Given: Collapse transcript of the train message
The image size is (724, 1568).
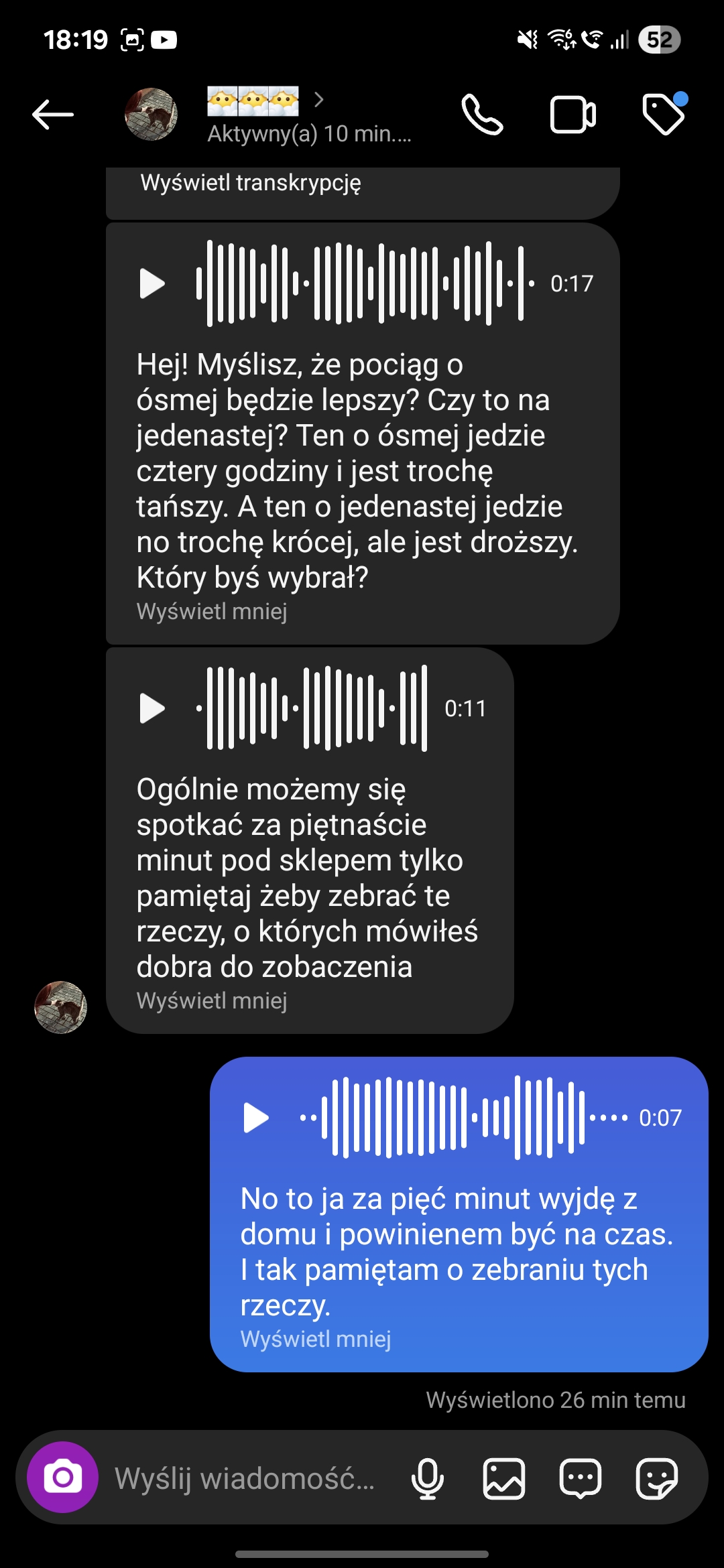Looking at the screenshot, I should (x=212, y=611).
